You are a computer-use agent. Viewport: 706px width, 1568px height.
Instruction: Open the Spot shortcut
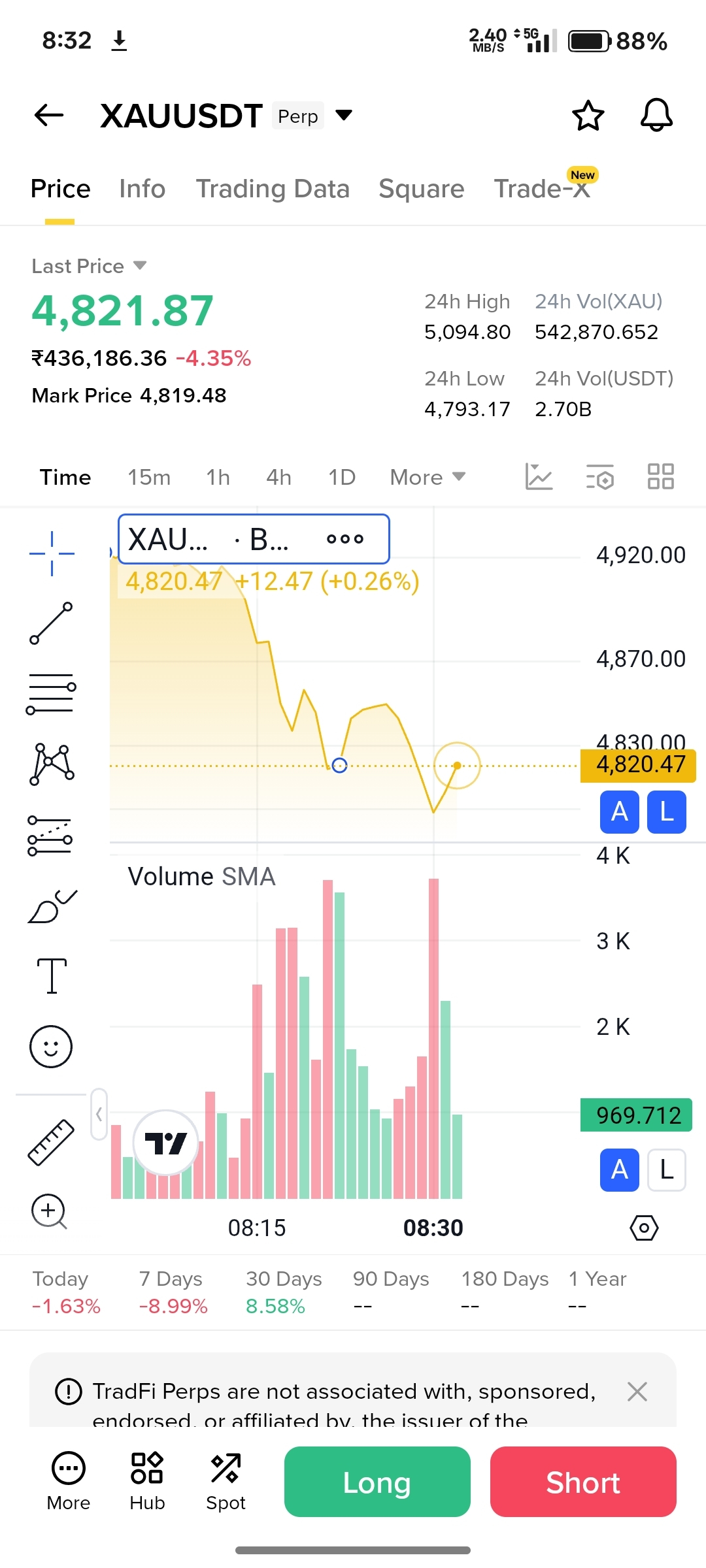pos(226,1481)
